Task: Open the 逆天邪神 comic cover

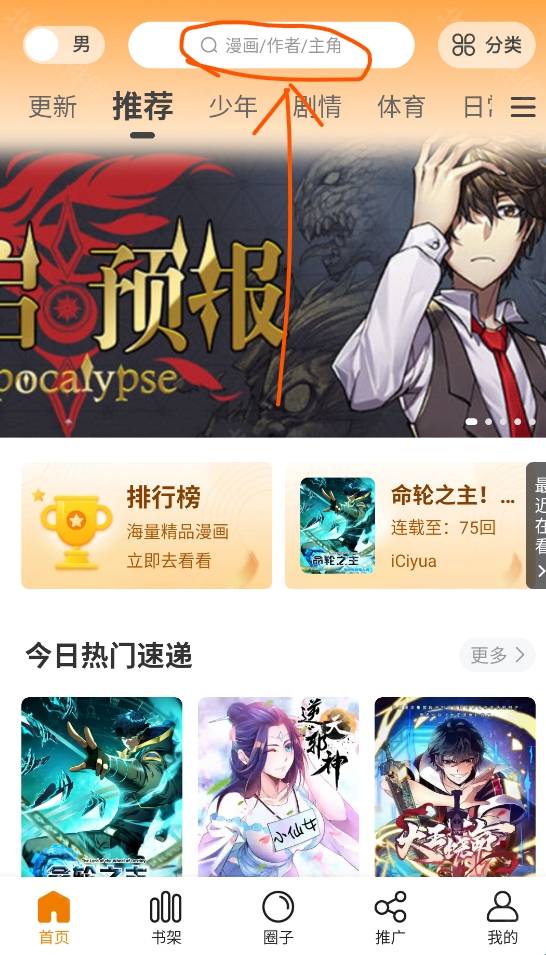Action: click(278, 787)
